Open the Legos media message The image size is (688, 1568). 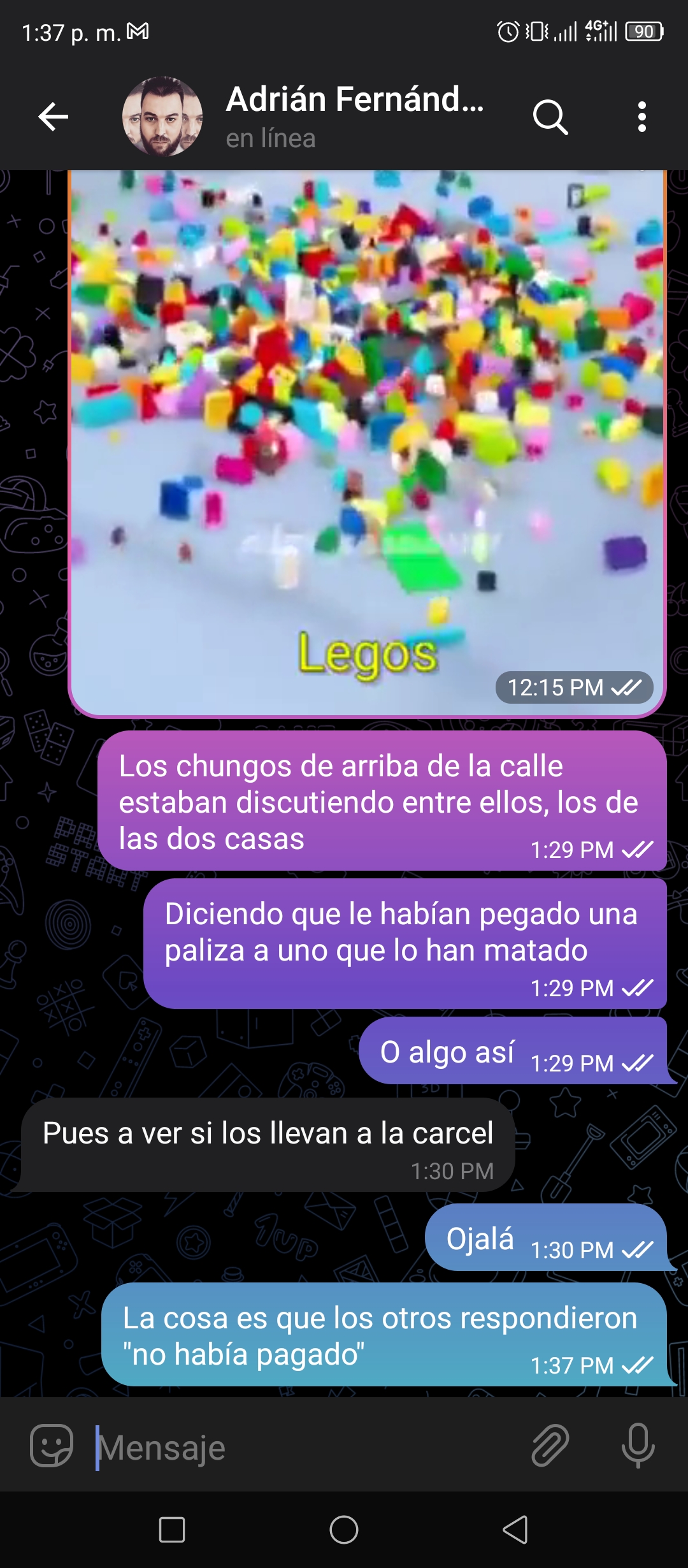coord(367,443)
